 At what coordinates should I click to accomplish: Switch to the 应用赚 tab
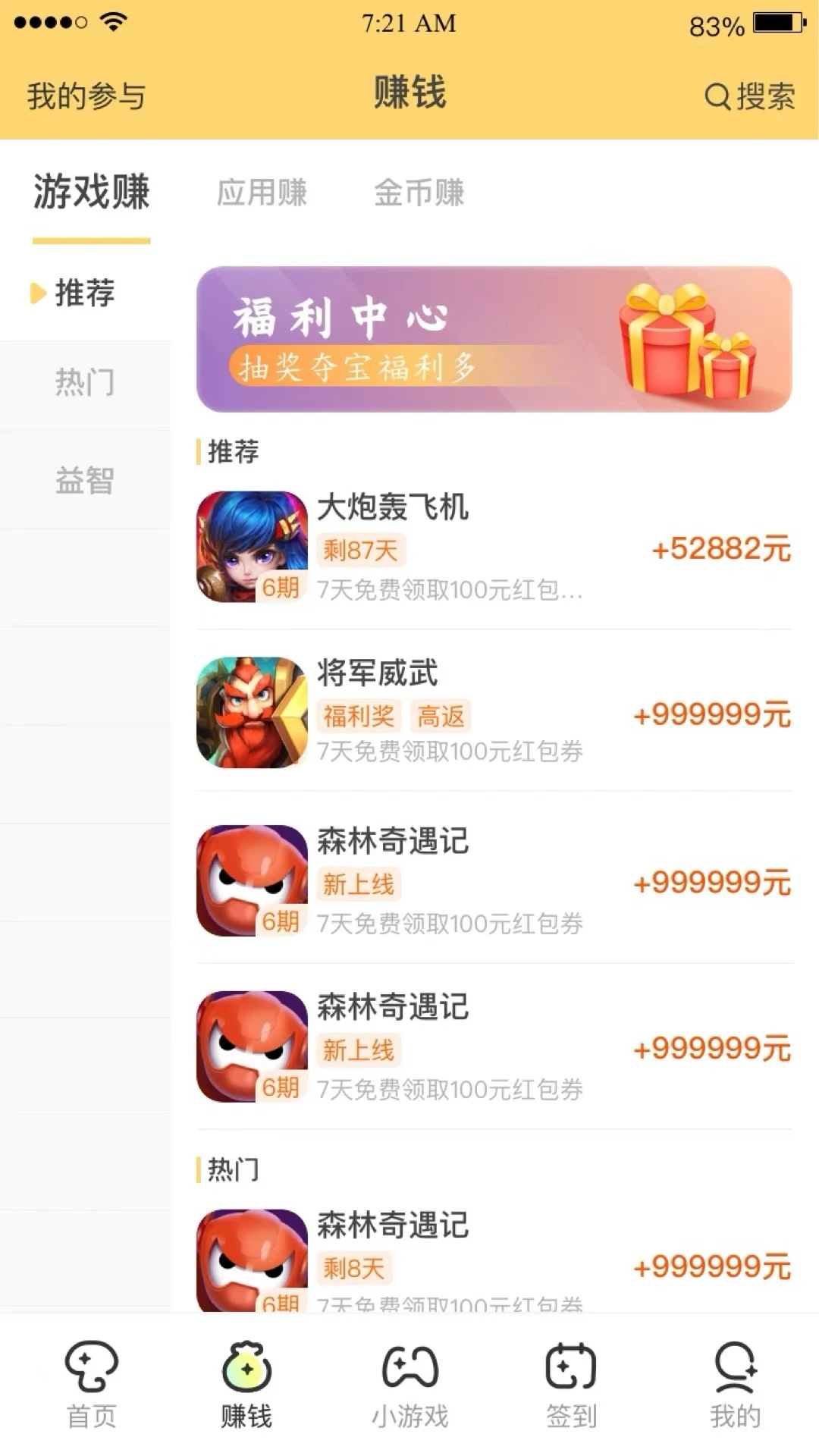(261, 195)
